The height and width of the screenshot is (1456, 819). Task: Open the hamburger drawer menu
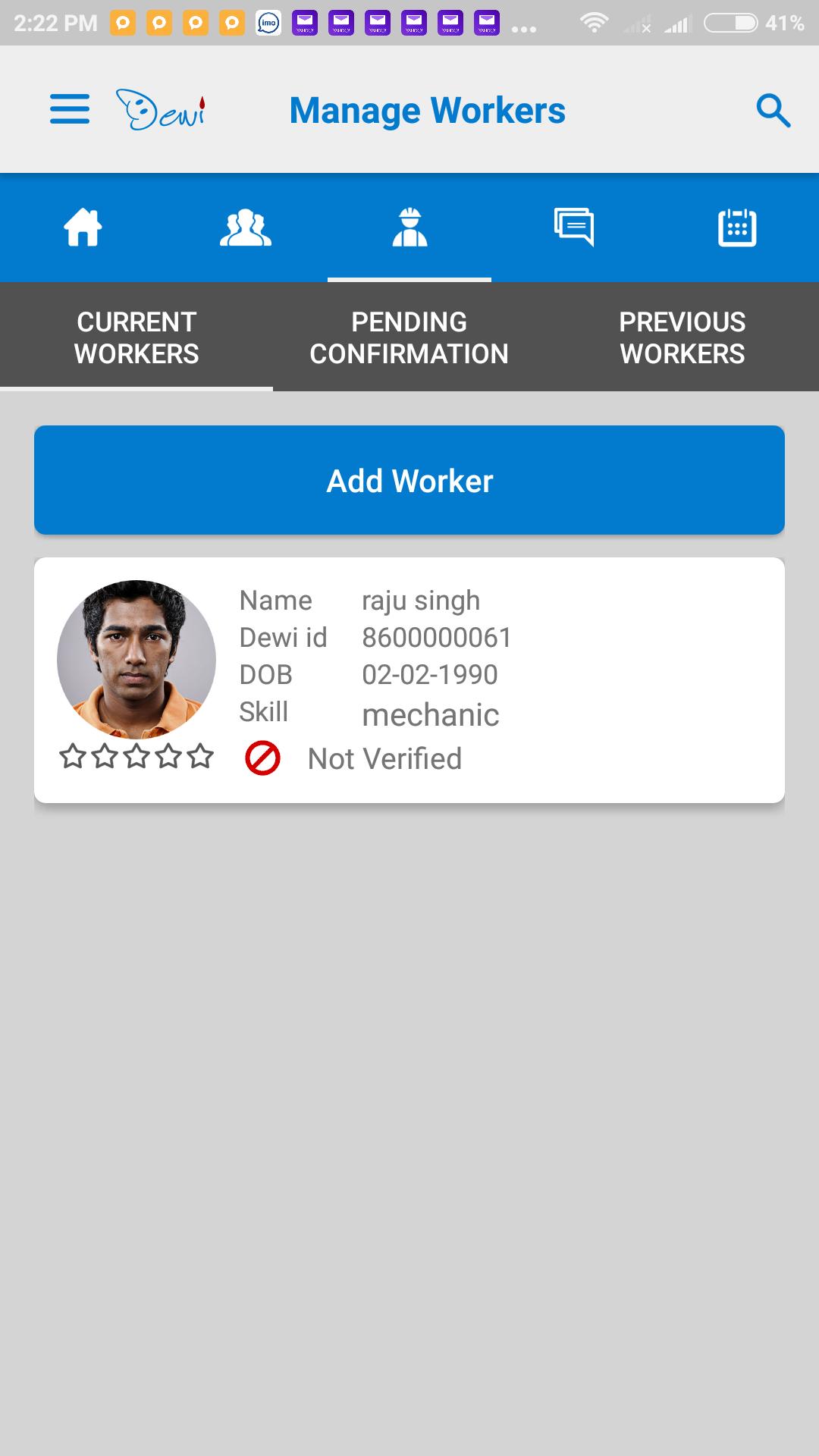(70, 109)
